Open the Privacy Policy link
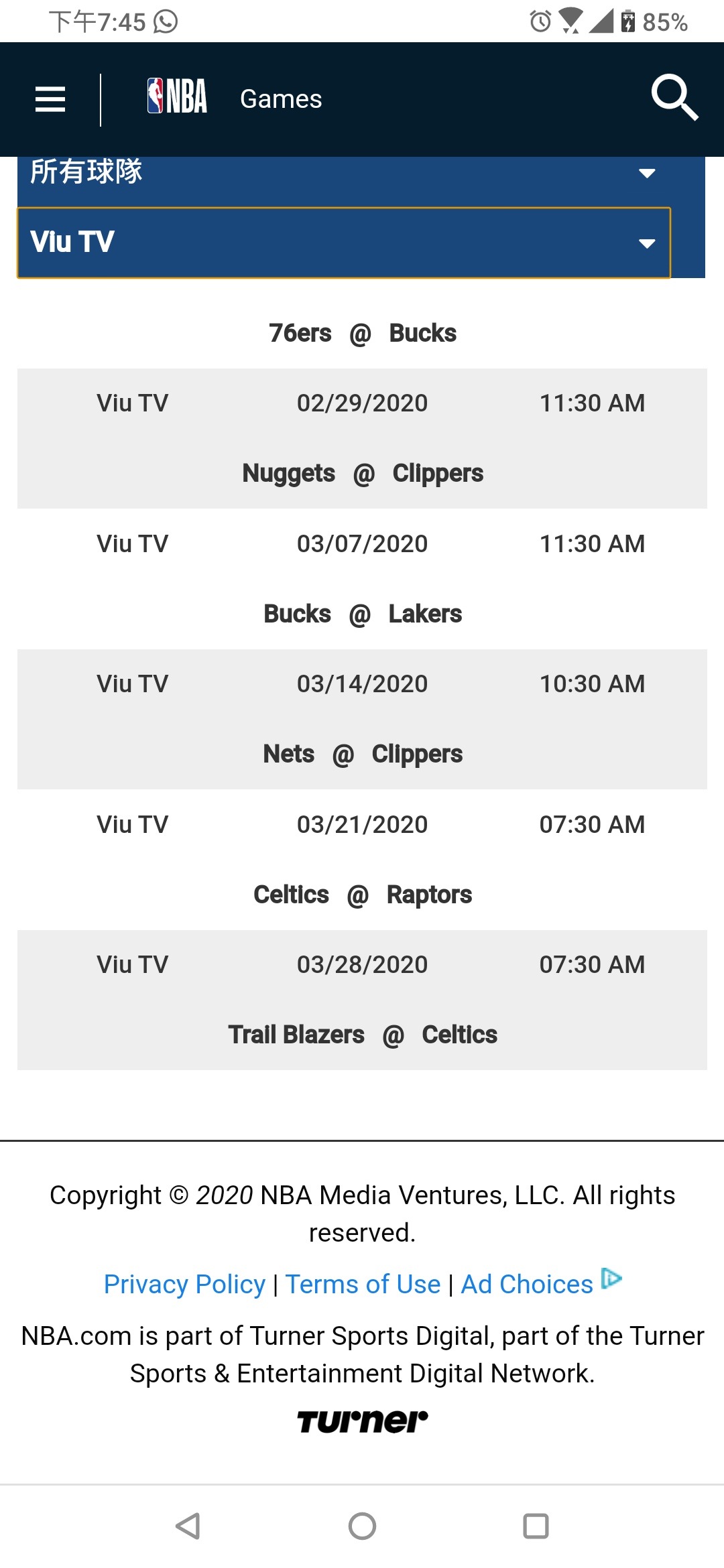This screenshot has height=1568, width=724. click(185, 1284)
